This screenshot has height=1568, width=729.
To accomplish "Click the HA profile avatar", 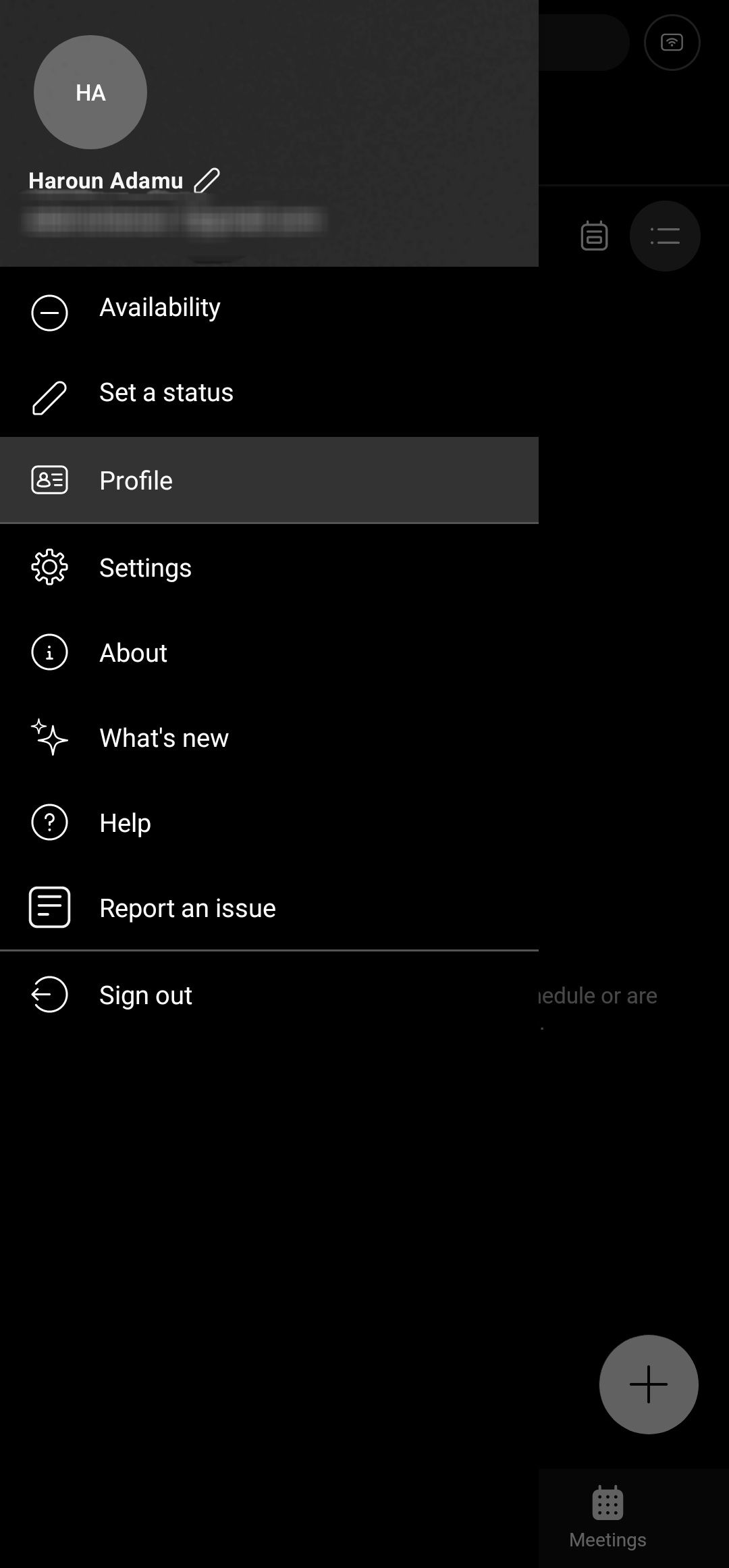I will [89, 93].
